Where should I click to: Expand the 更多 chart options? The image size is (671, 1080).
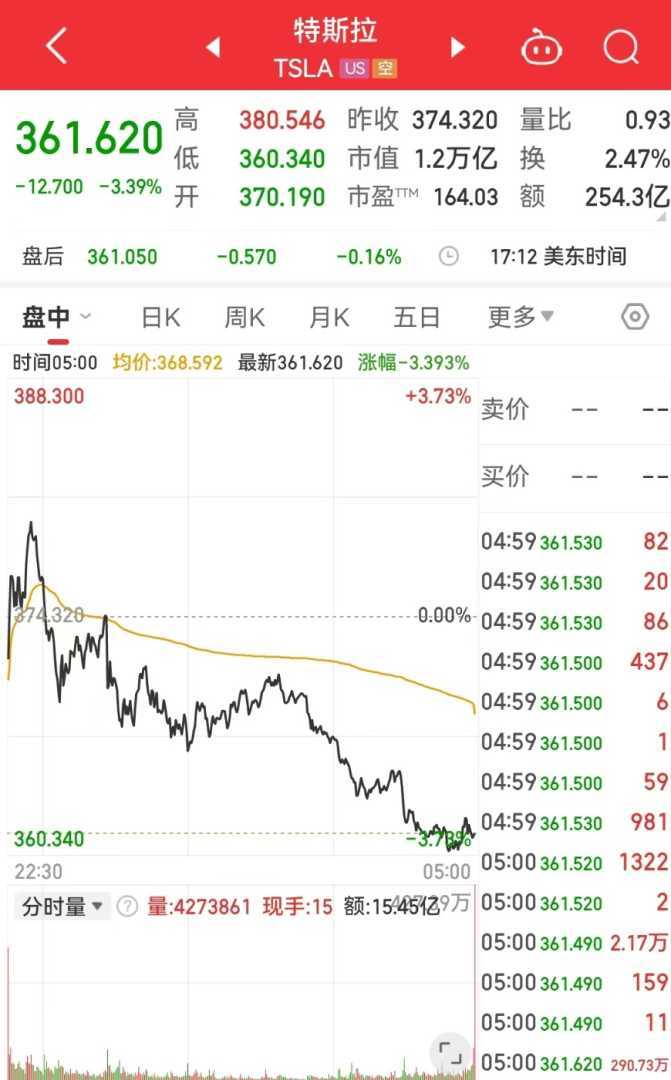point(520,318)
